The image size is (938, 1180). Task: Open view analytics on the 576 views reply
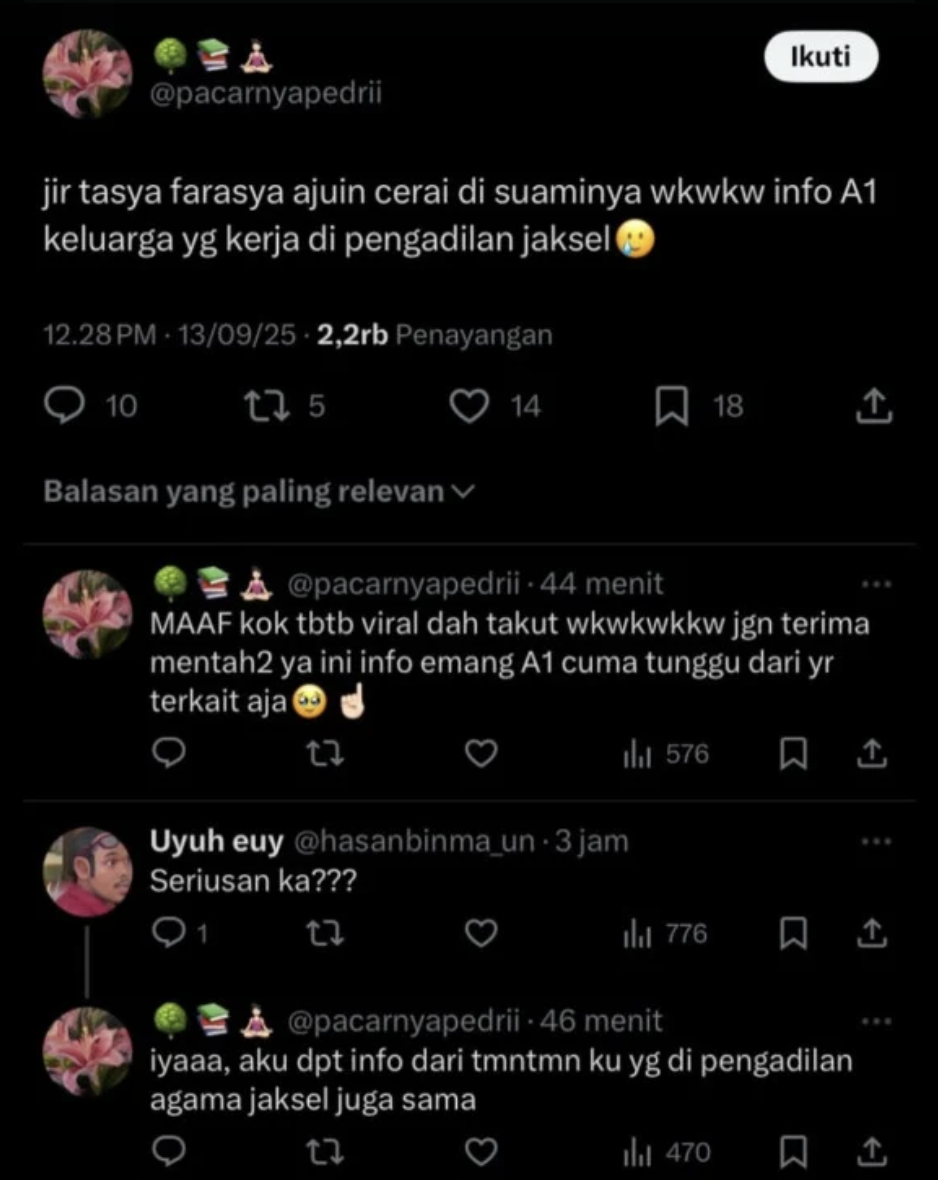[648, 755]
